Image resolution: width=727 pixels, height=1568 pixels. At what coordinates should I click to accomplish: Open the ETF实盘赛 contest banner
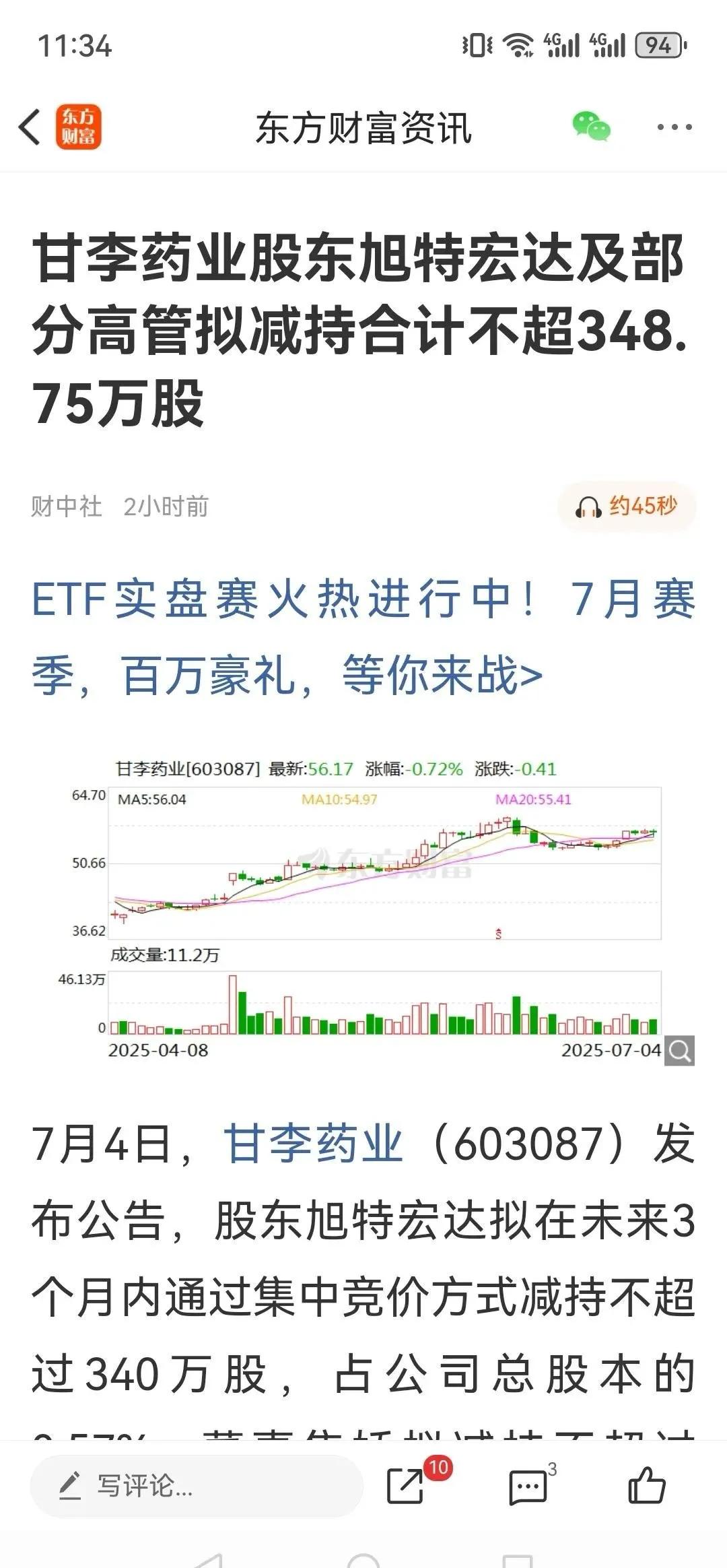(x=363, y=633)
